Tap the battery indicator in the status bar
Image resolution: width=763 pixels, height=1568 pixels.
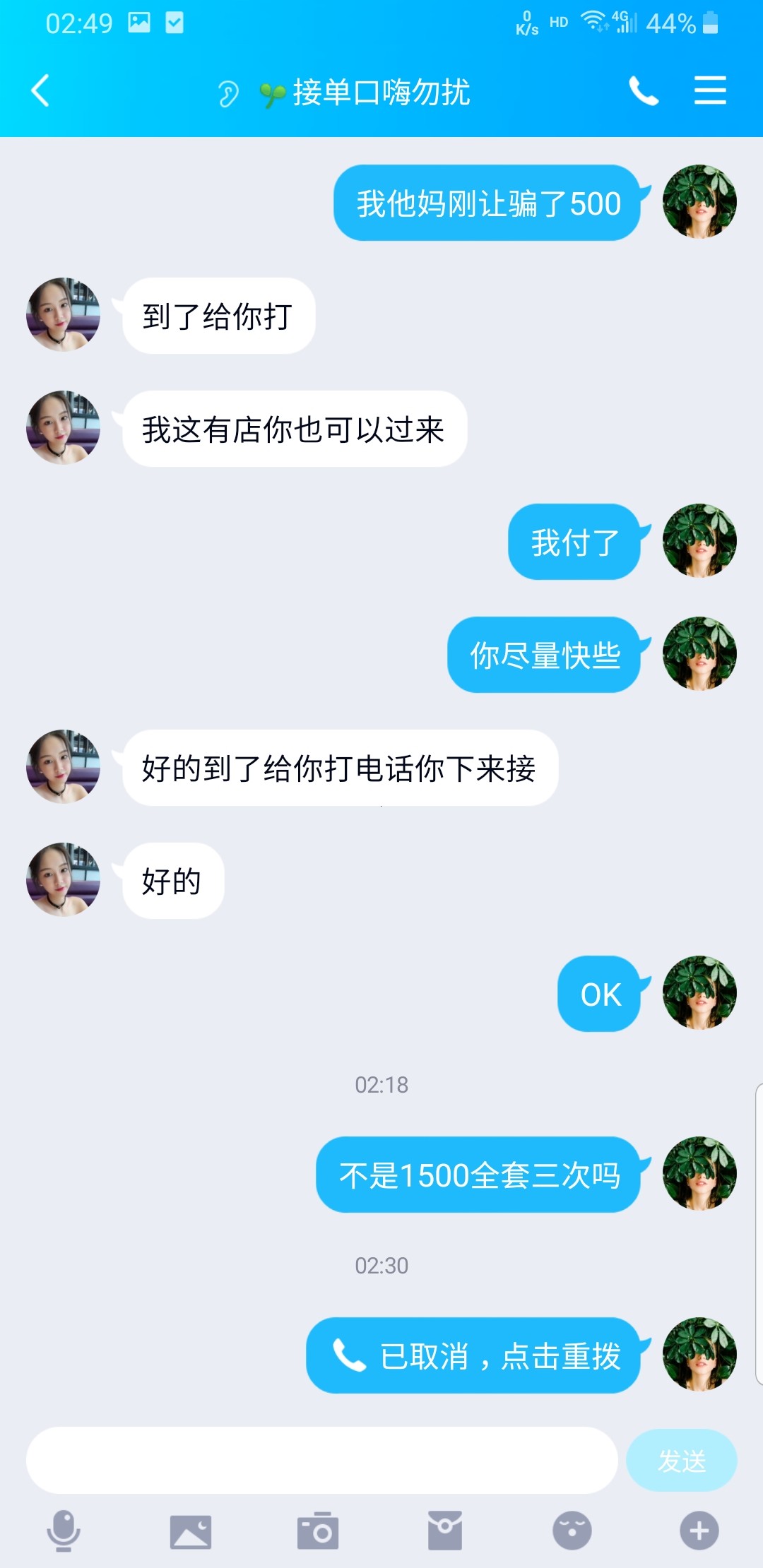point(710,23)
